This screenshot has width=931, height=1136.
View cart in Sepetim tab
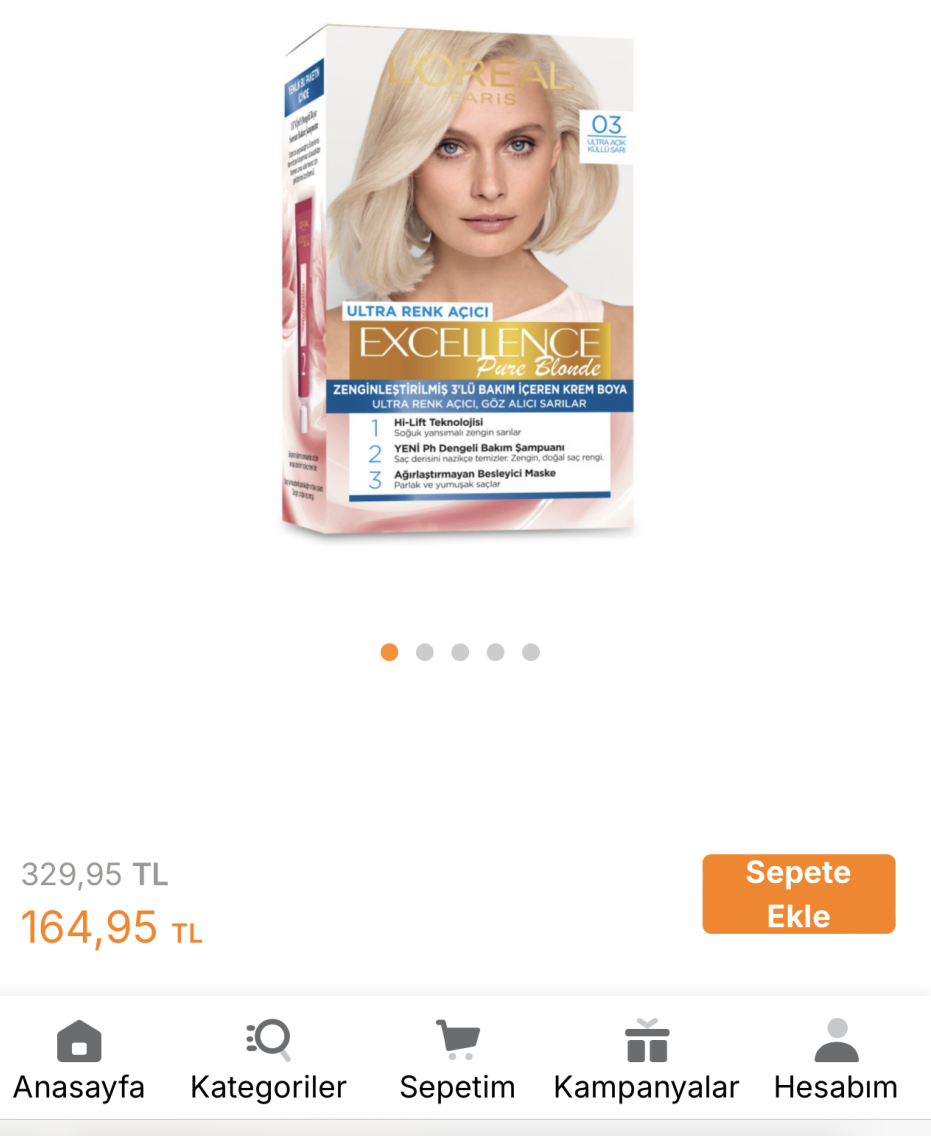point(457,1060)
